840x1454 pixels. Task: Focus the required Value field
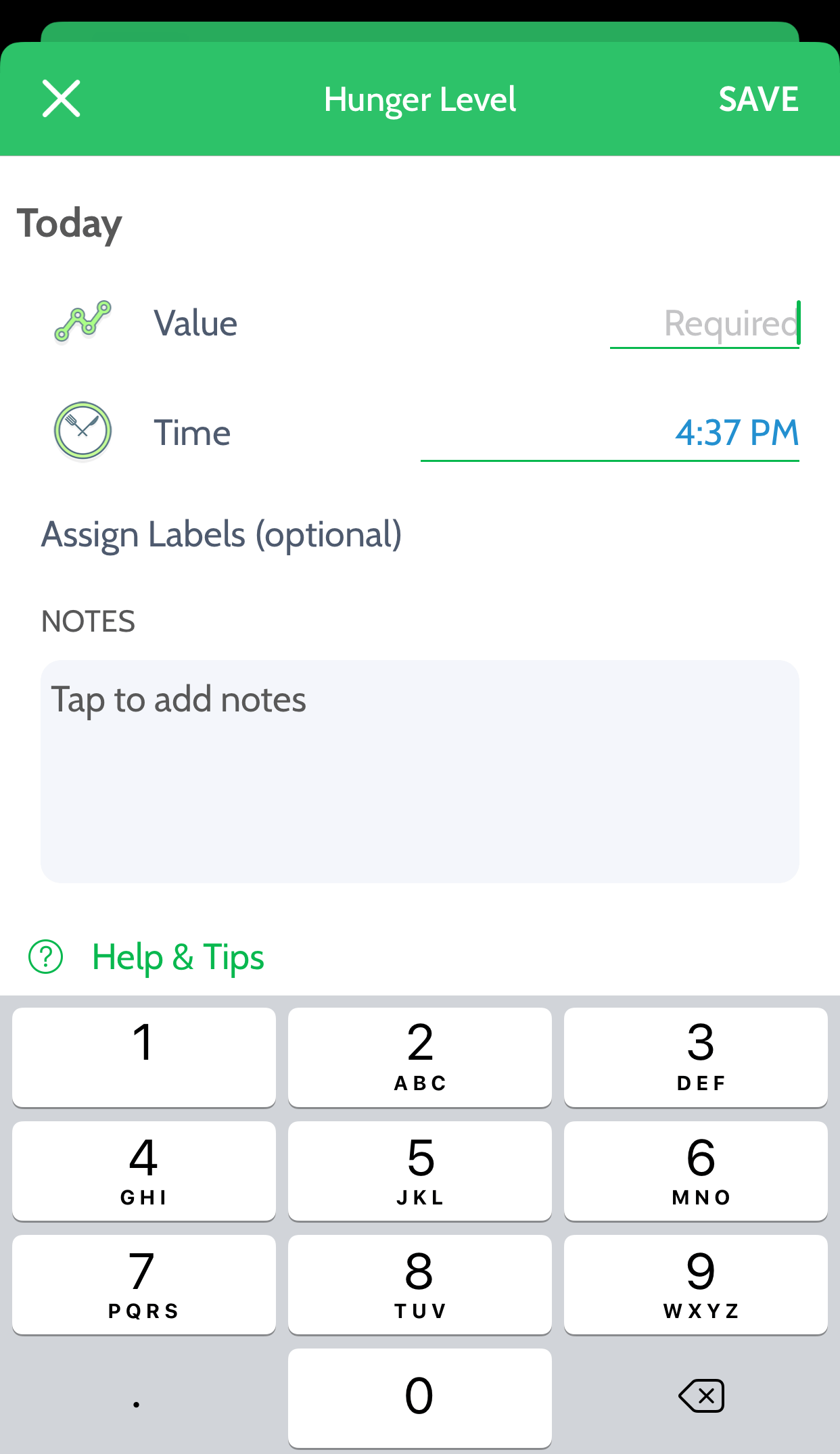705,324
